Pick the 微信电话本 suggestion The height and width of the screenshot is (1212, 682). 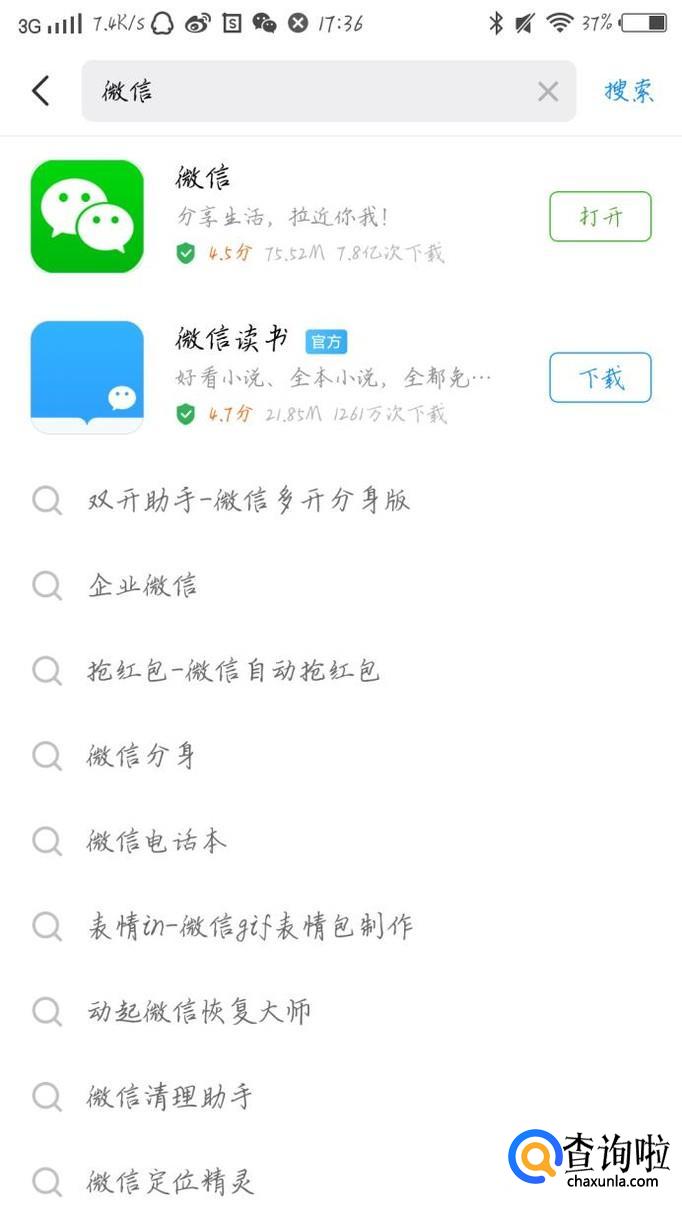(x=157, y=840)
